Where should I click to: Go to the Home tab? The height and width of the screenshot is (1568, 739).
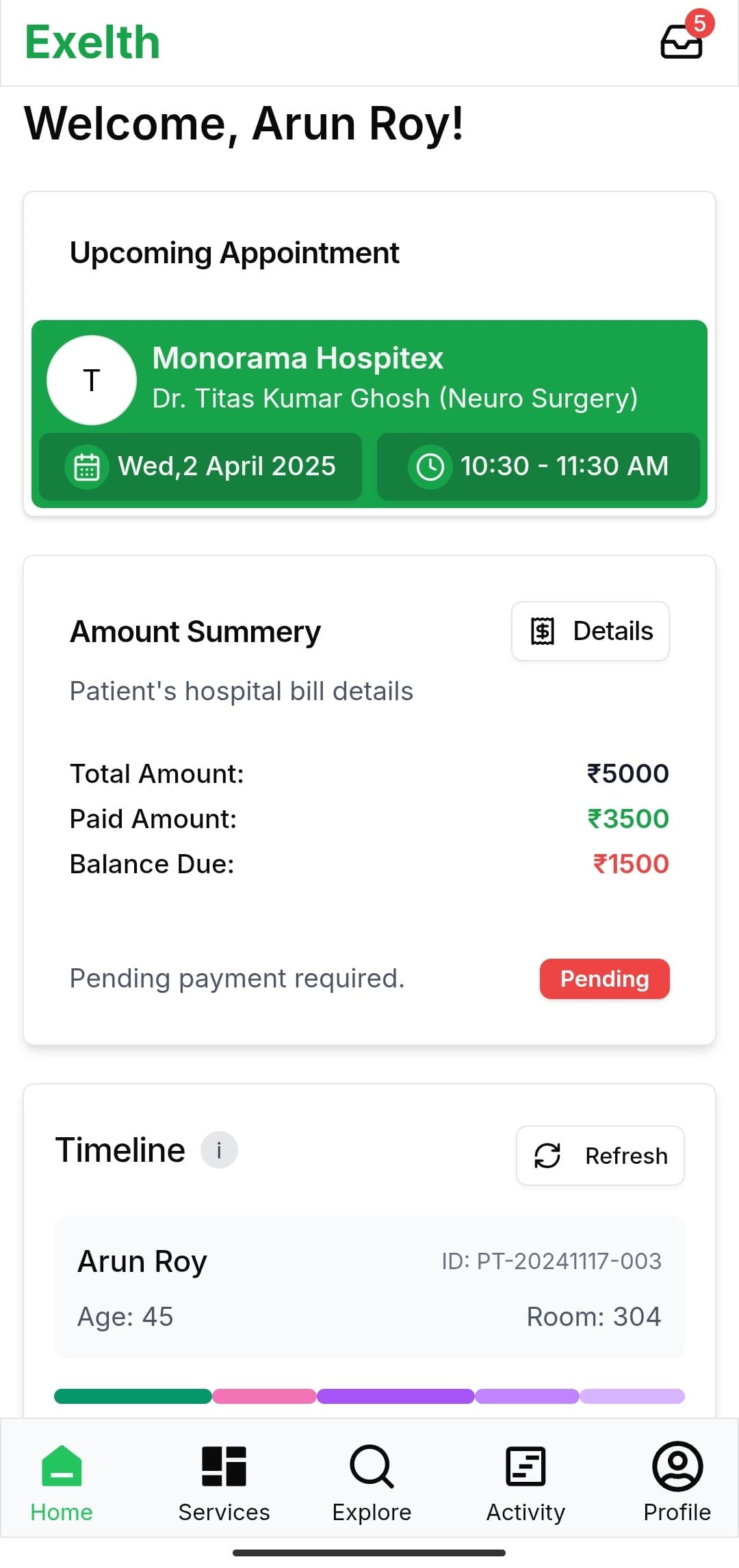62,1483
